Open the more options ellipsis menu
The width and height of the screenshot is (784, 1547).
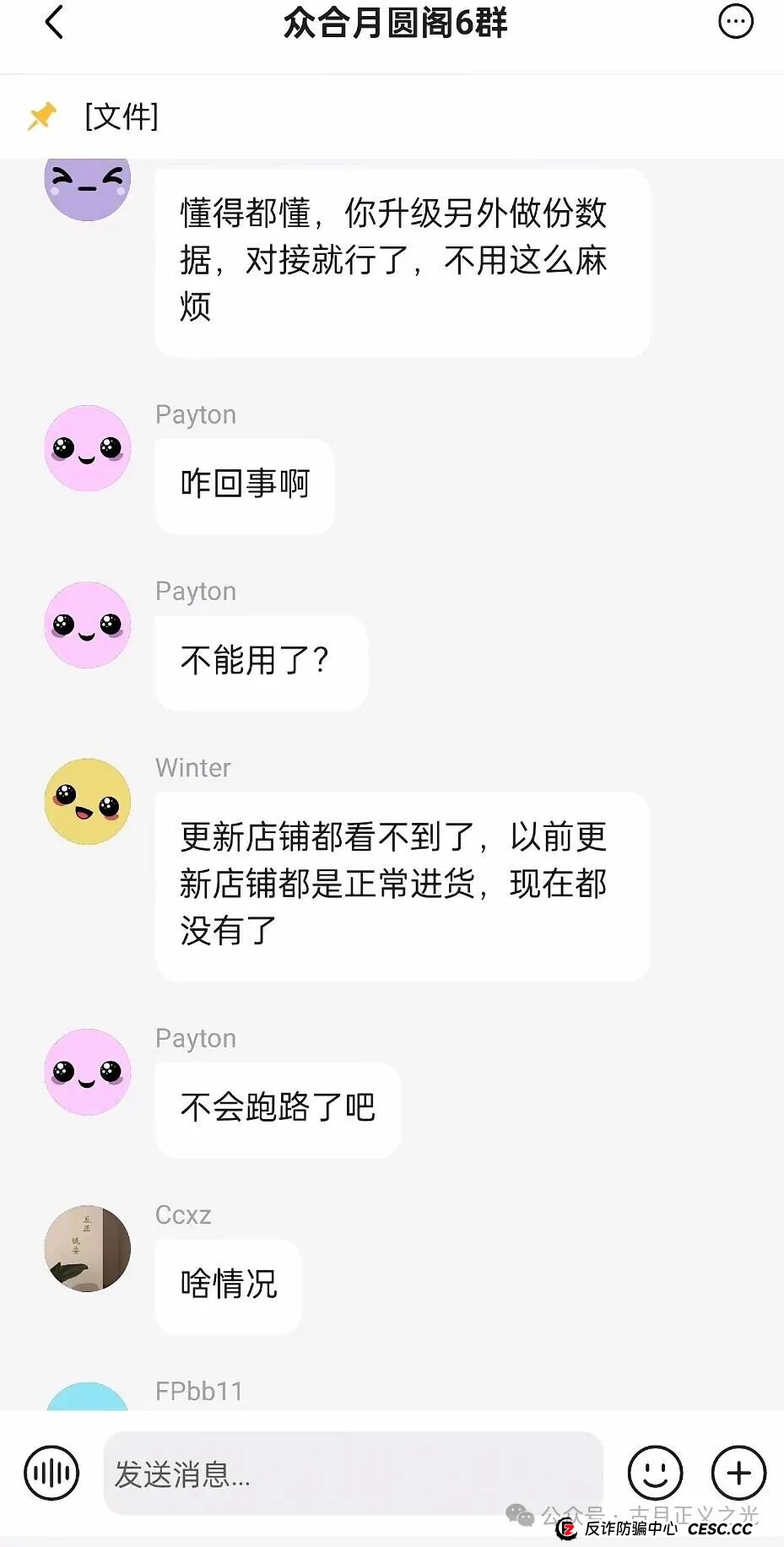click(x=736, y=21)
